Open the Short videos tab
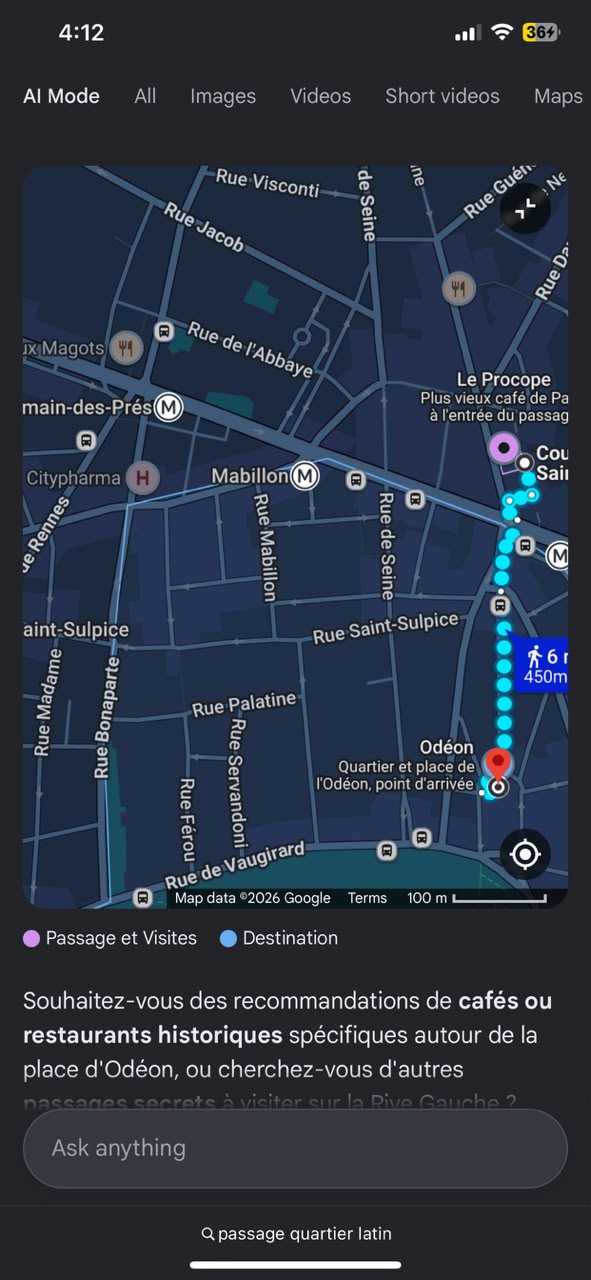This screenshot has width=591, height=1280. [442, 96]
